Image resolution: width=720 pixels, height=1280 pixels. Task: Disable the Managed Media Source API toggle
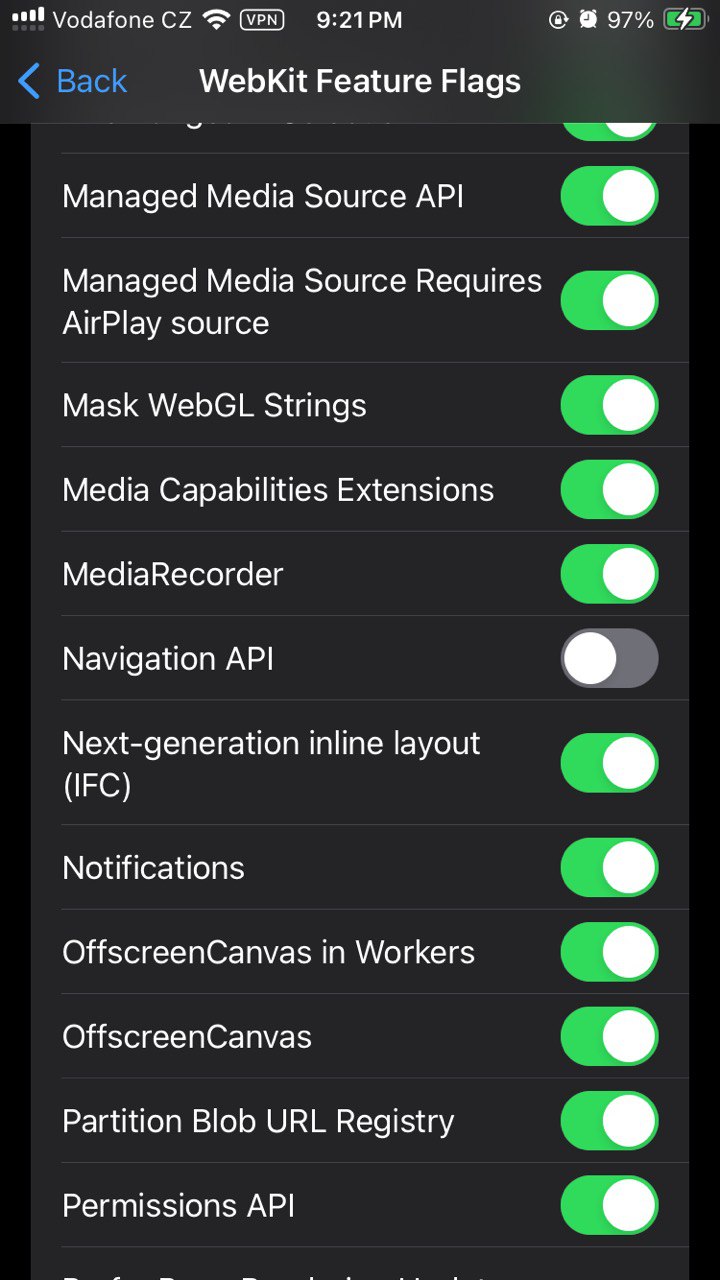click(608, 196)
